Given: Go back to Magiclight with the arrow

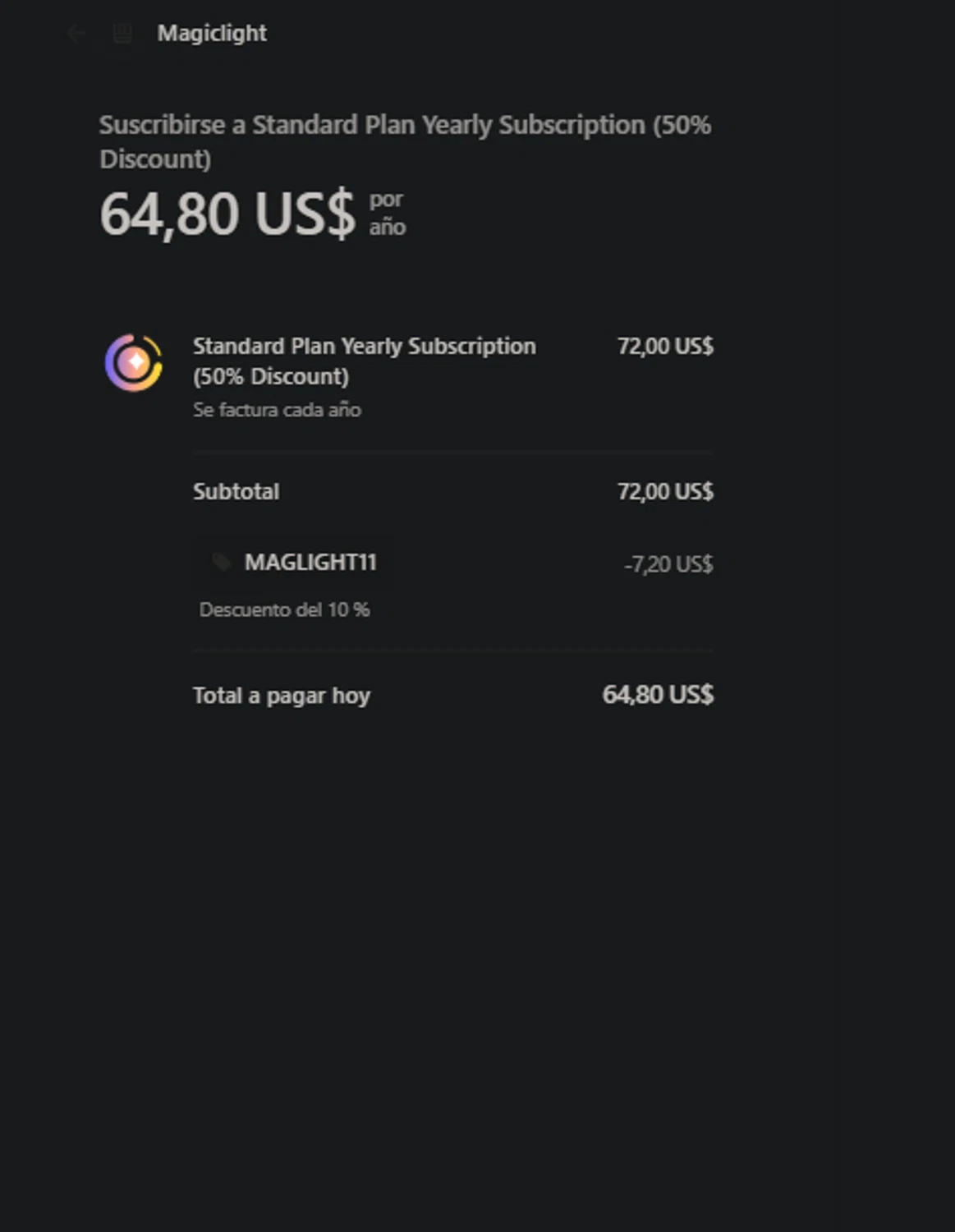Looking at the screenshot, I should (76, 34).
